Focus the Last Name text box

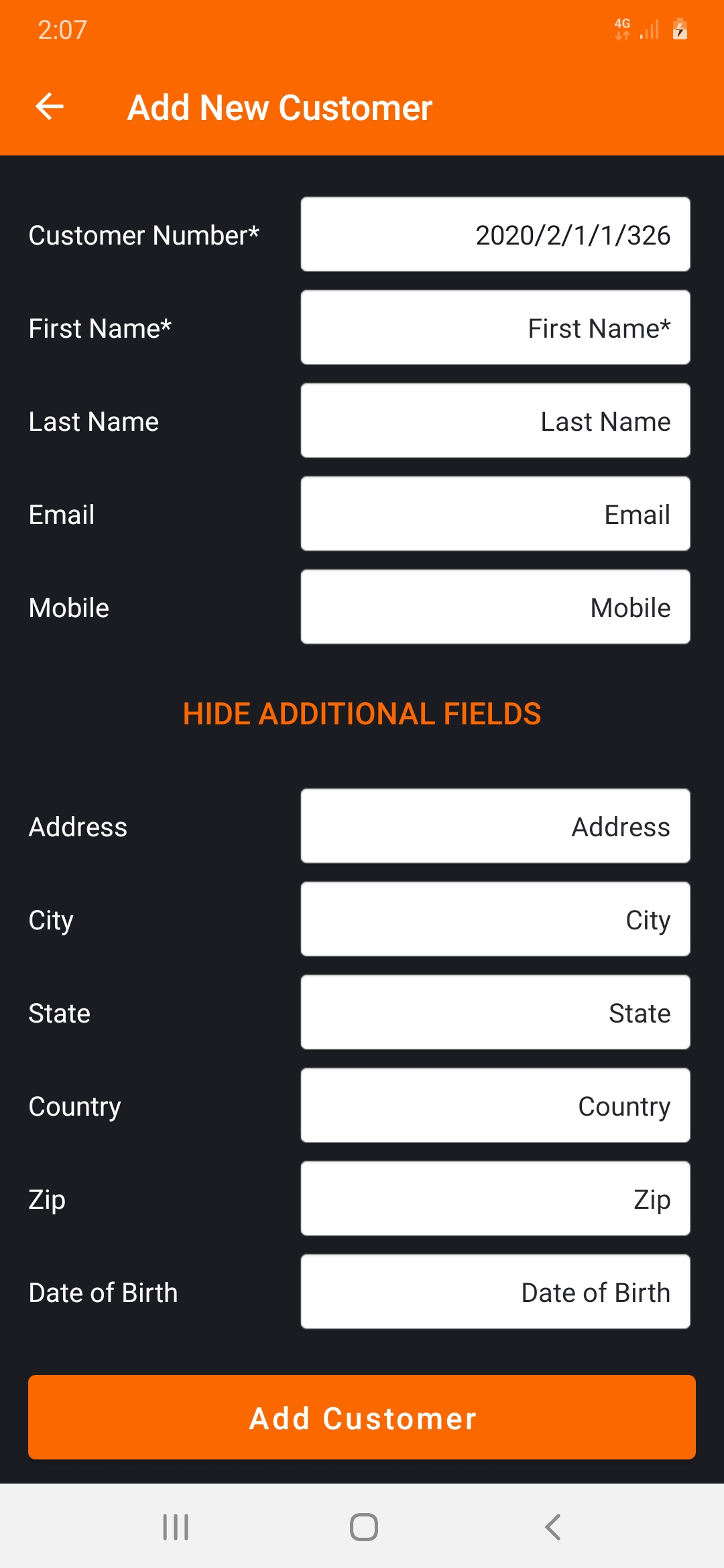(495, 421)
